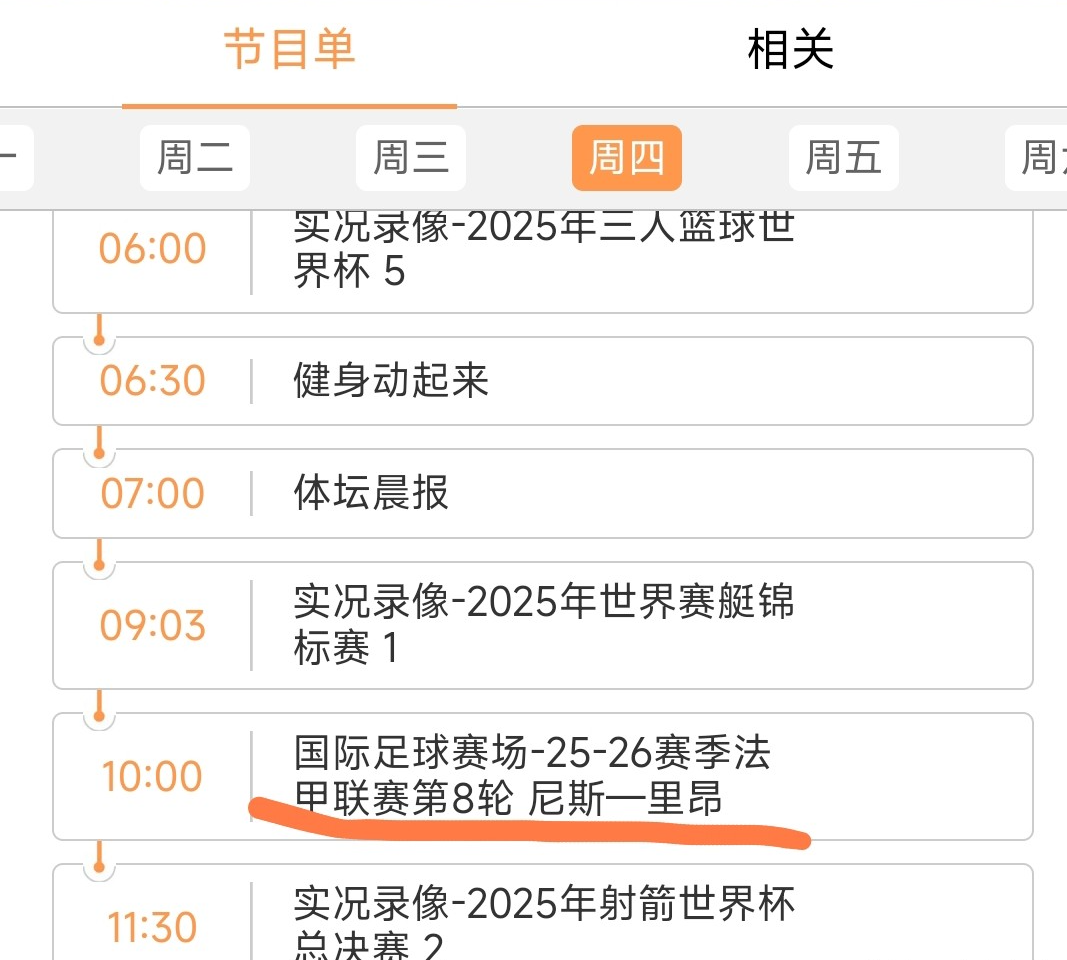The height and width of the screenshot is (960, 1067).
Task: Switch to the 节目单 tab
Action: click(x=289, y=50)
